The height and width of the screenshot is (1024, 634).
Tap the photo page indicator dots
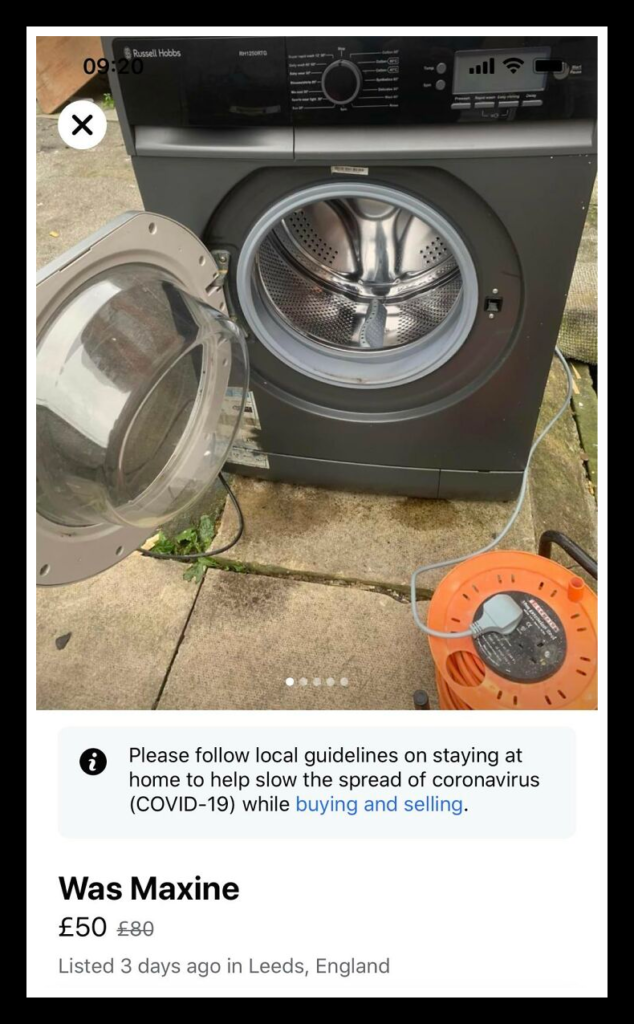[317, 682]
